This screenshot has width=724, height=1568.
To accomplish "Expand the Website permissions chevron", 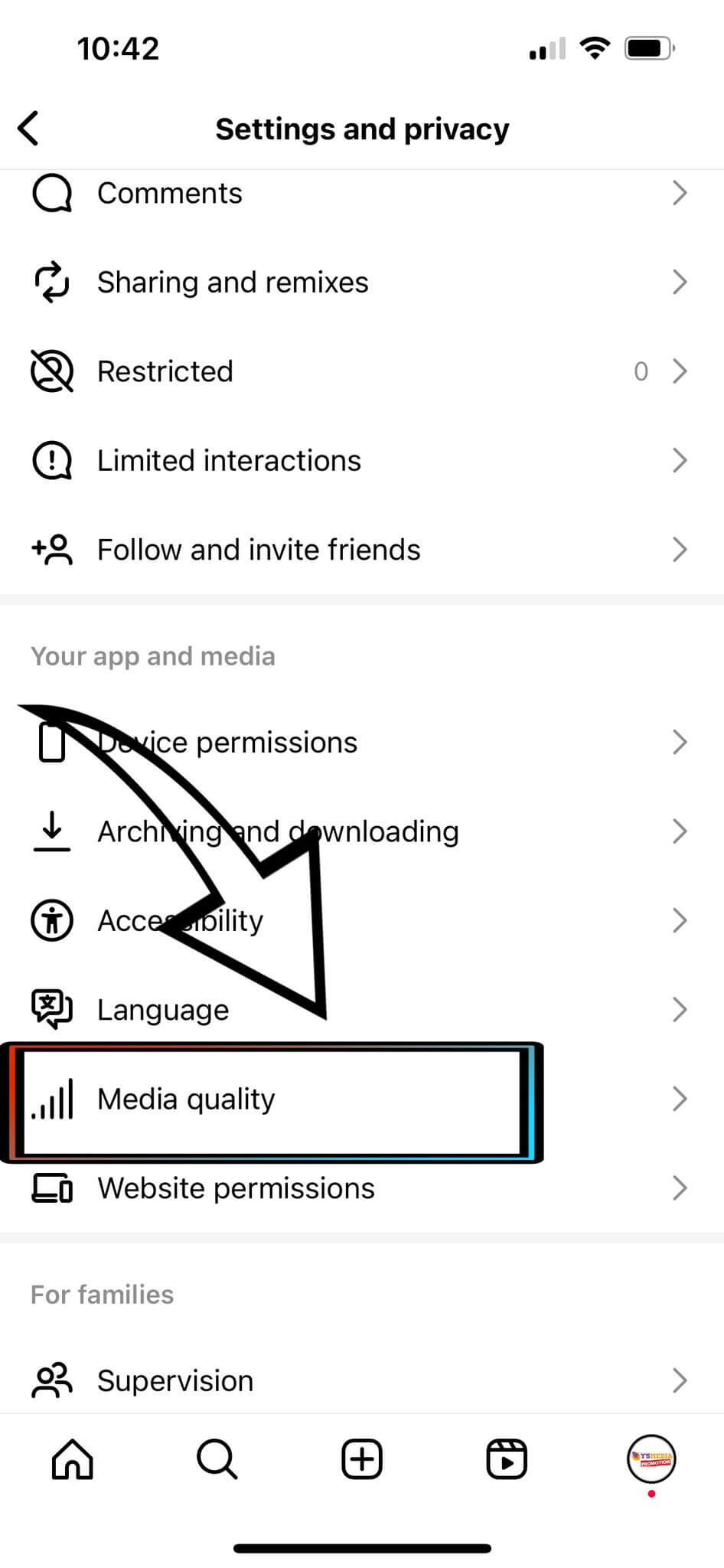I will (x=679, y=1188).
